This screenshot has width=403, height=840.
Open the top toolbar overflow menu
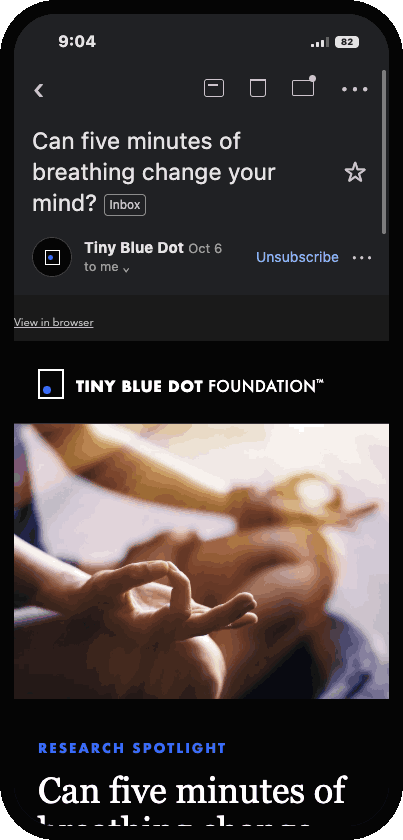355,89
